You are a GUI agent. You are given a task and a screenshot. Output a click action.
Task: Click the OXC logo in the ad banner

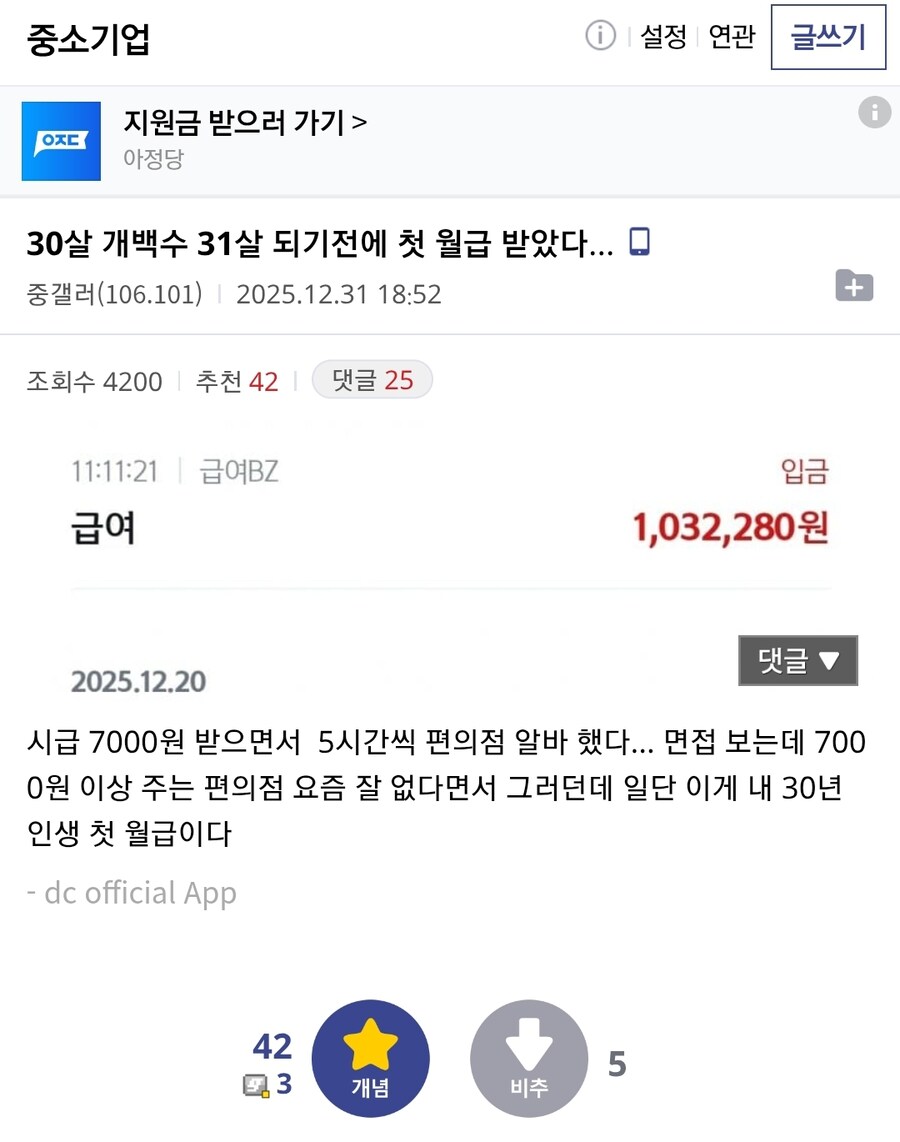click(x=61, y=141)
